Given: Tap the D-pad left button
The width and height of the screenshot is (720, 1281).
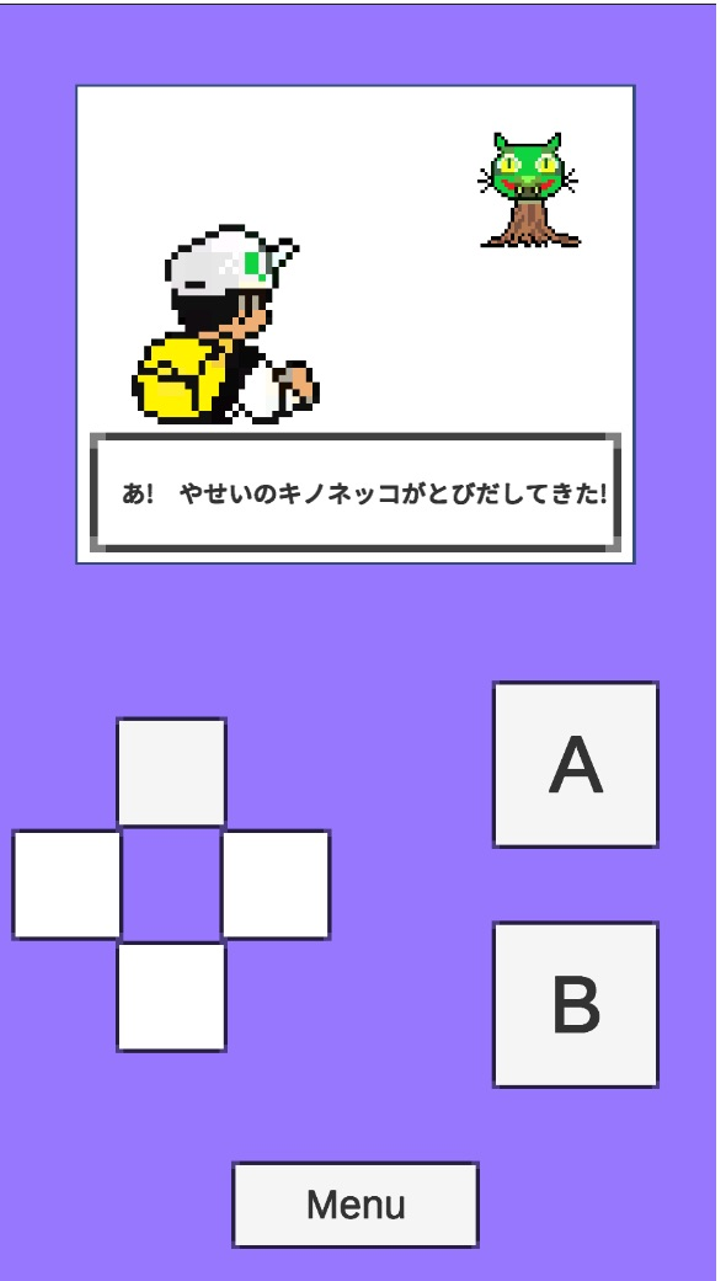Looking at the screenshot, I should pyautogui.click(x=66, y=884).
